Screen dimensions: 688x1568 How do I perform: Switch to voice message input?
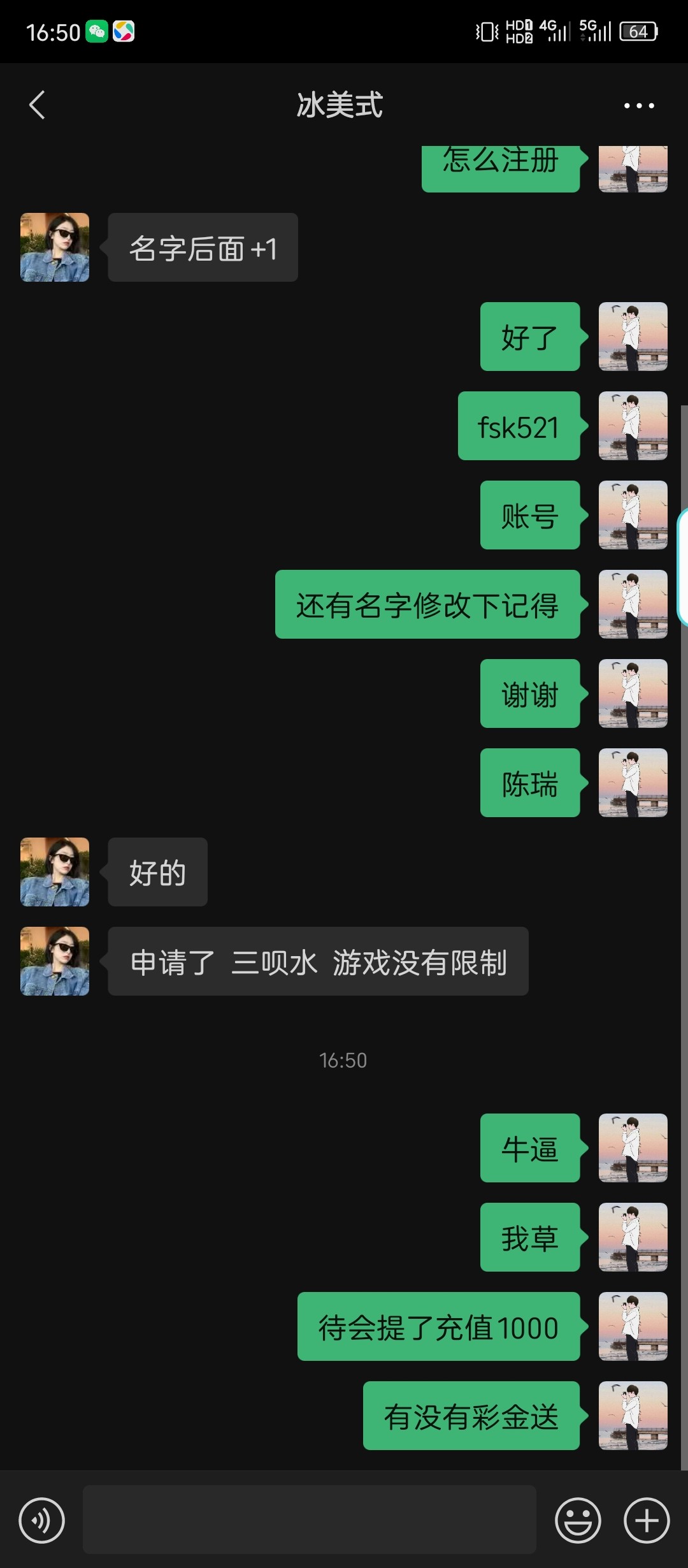(x=42, y=1520)
